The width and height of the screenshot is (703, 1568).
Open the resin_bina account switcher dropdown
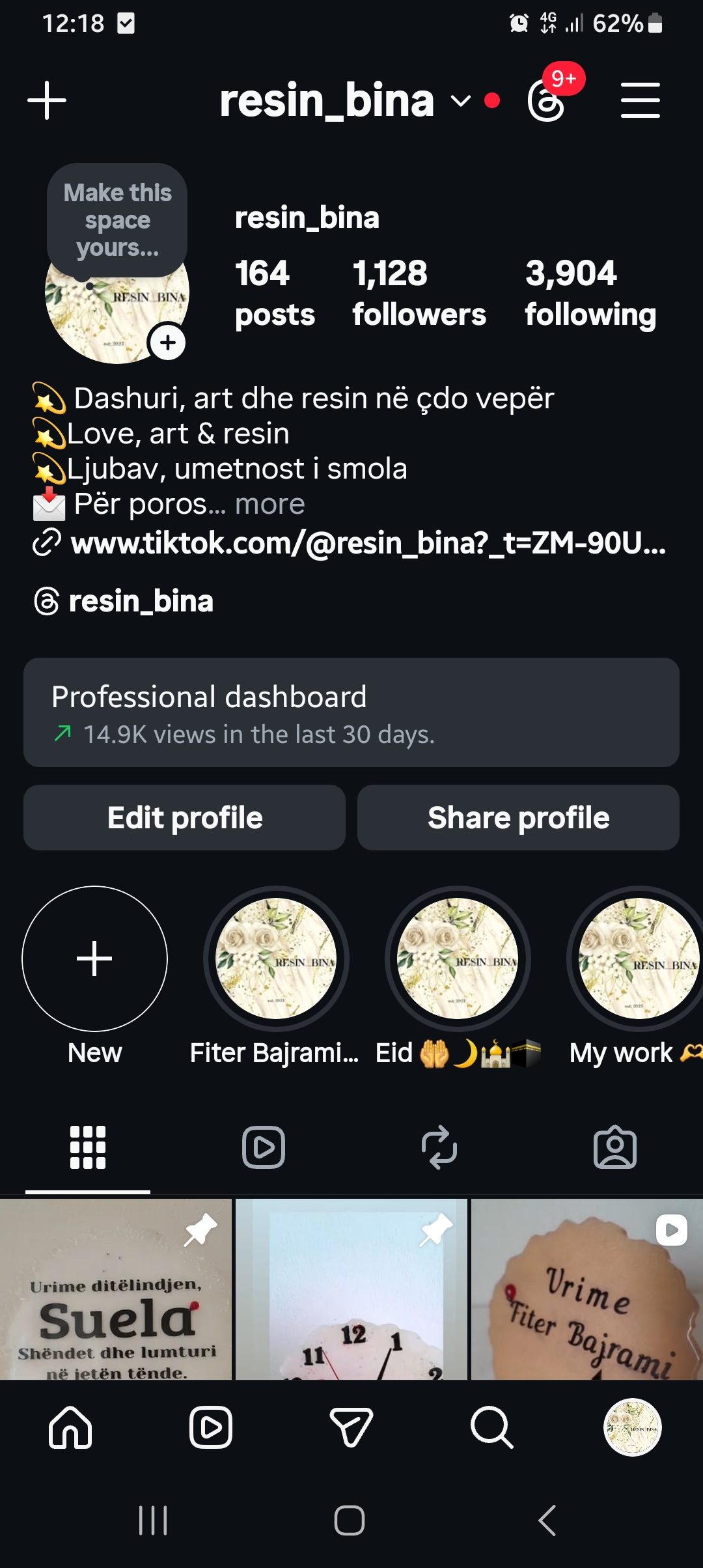tap(460, 101)
